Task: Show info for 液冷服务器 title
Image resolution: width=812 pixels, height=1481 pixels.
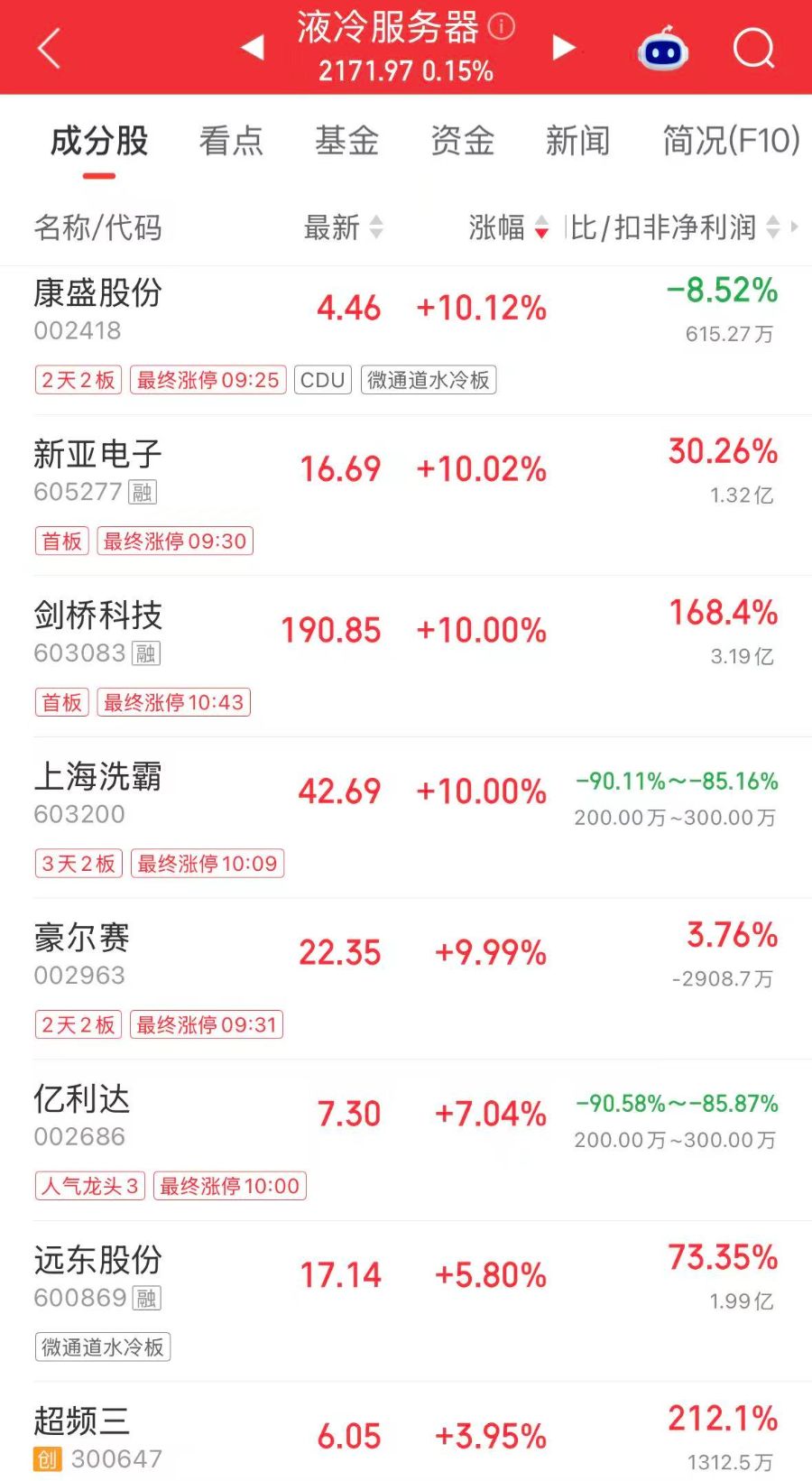Action: click(x=502, y=26)
